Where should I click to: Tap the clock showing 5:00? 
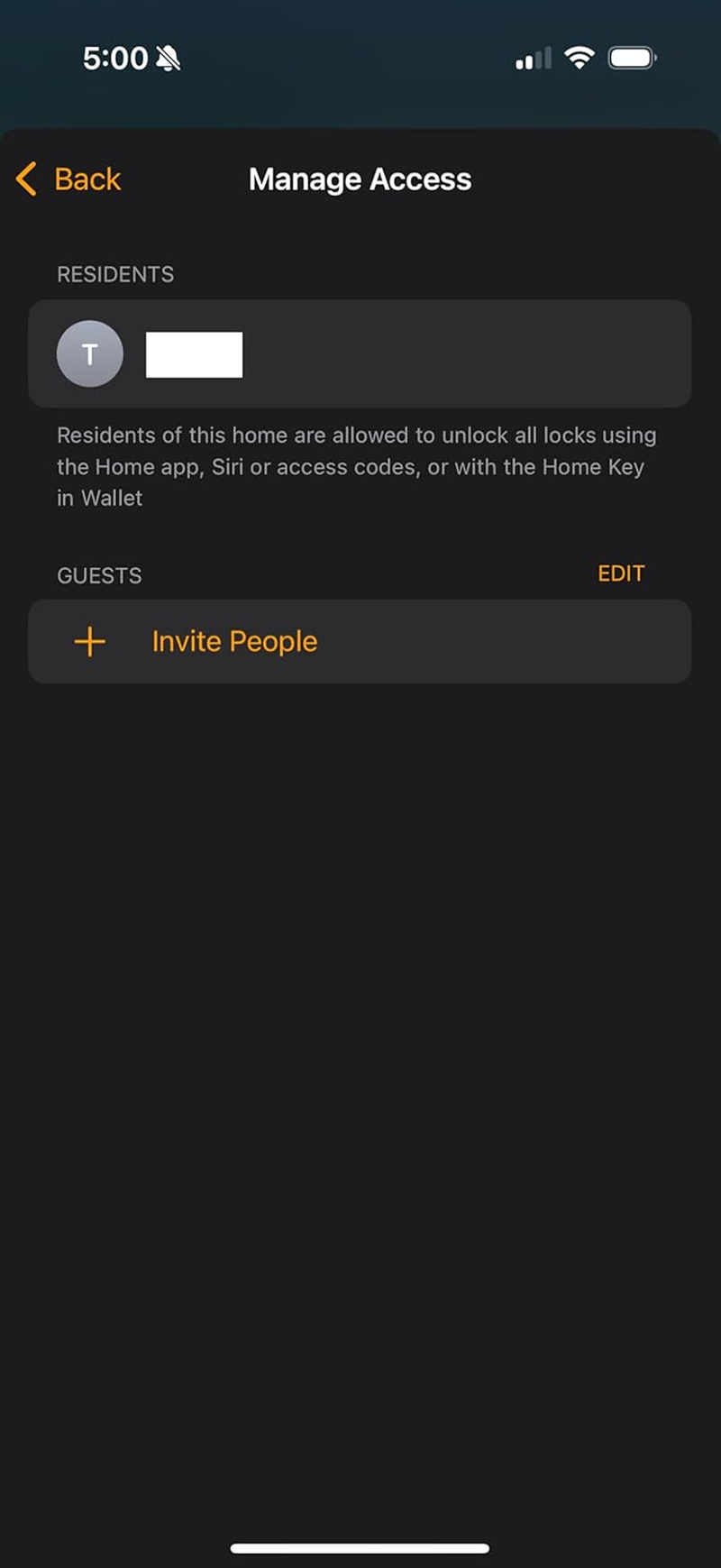pos(114,57)
